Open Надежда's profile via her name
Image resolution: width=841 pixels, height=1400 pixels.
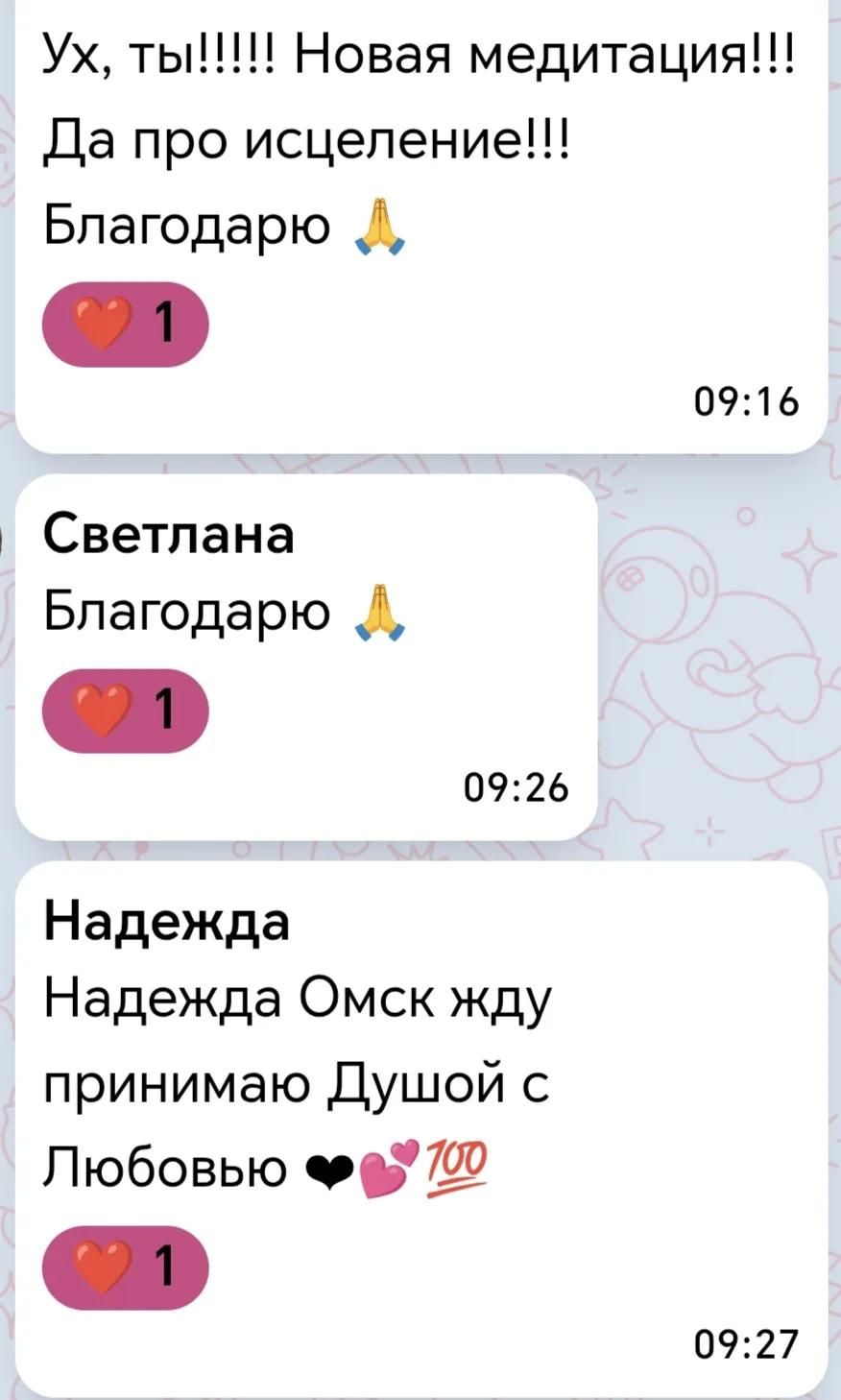click(x=166, y=922)
